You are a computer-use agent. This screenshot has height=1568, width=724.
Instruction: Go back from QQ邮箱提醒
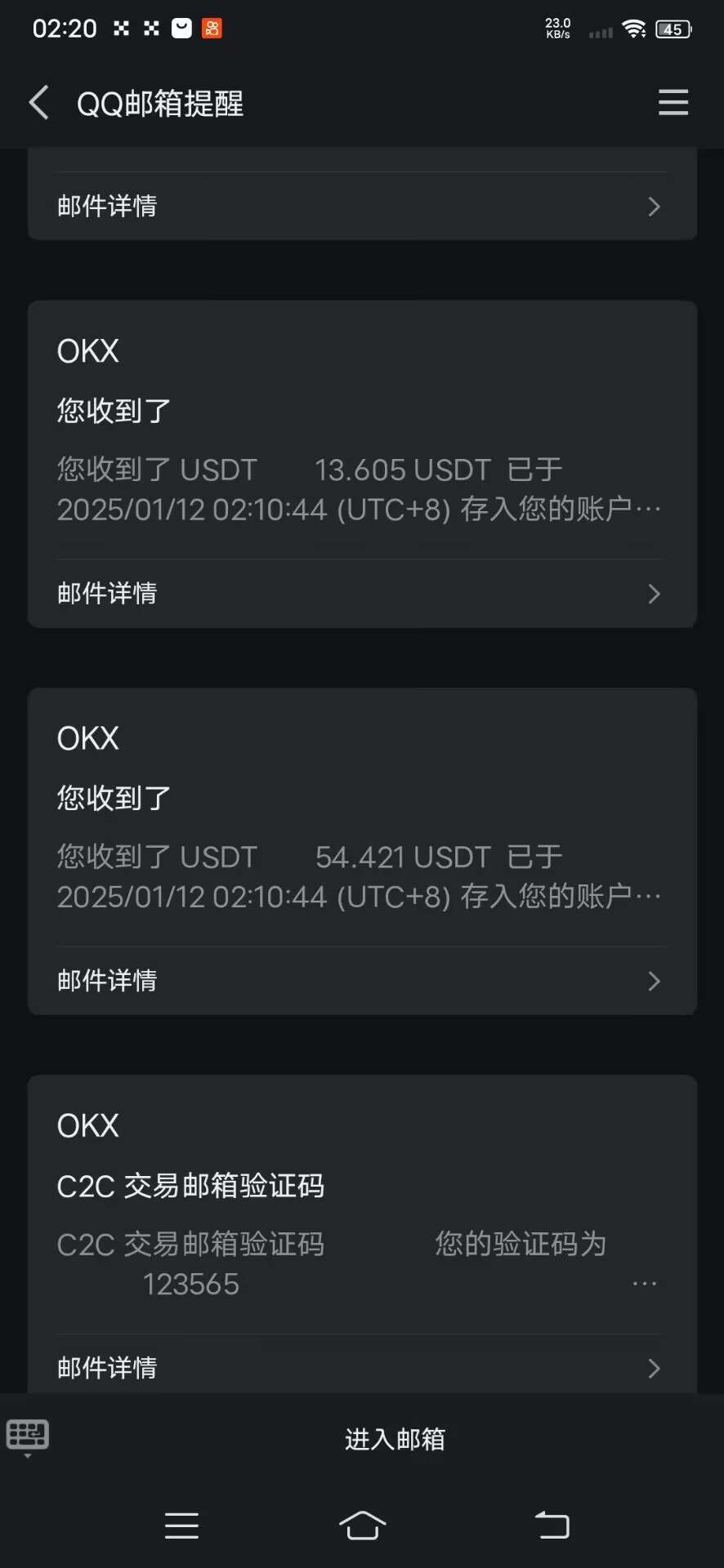(39, 104)
